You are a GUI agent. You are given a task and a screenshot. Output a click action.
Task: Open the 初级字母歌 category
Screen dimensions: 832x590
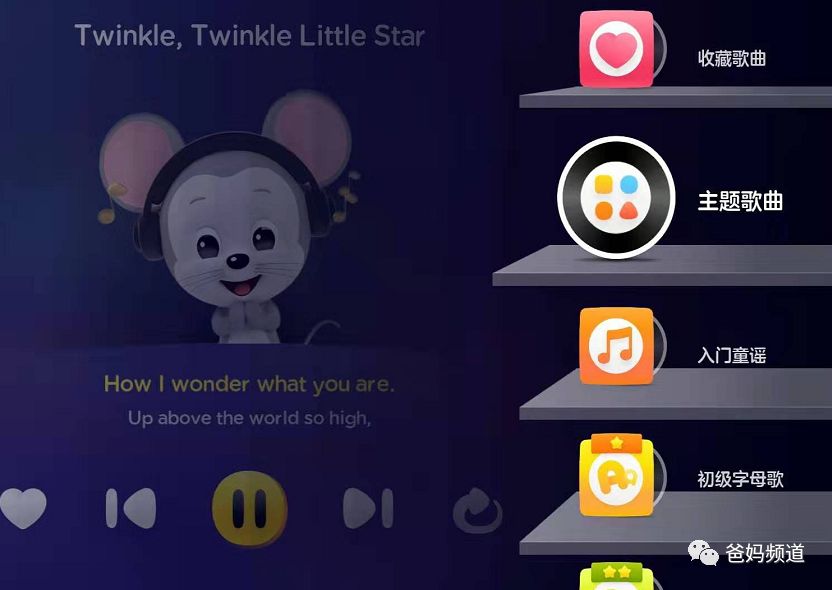617,477
